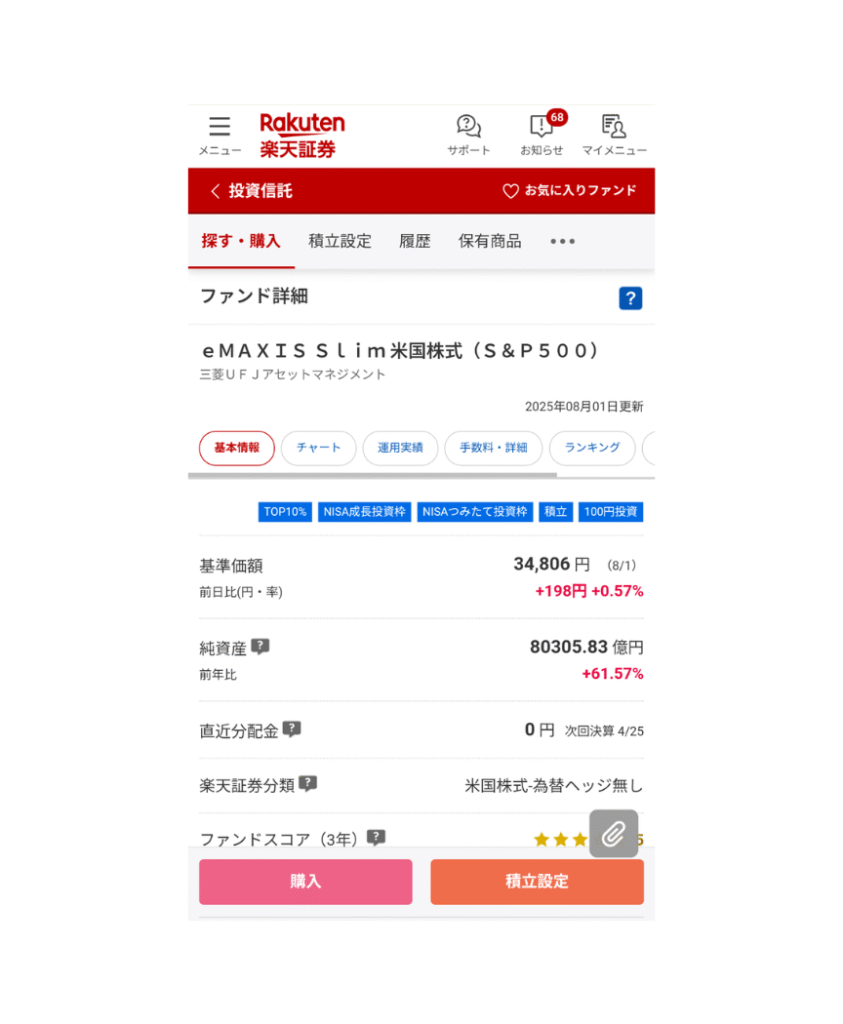
Task: Open サポート help icon
Action: [468, 135]
